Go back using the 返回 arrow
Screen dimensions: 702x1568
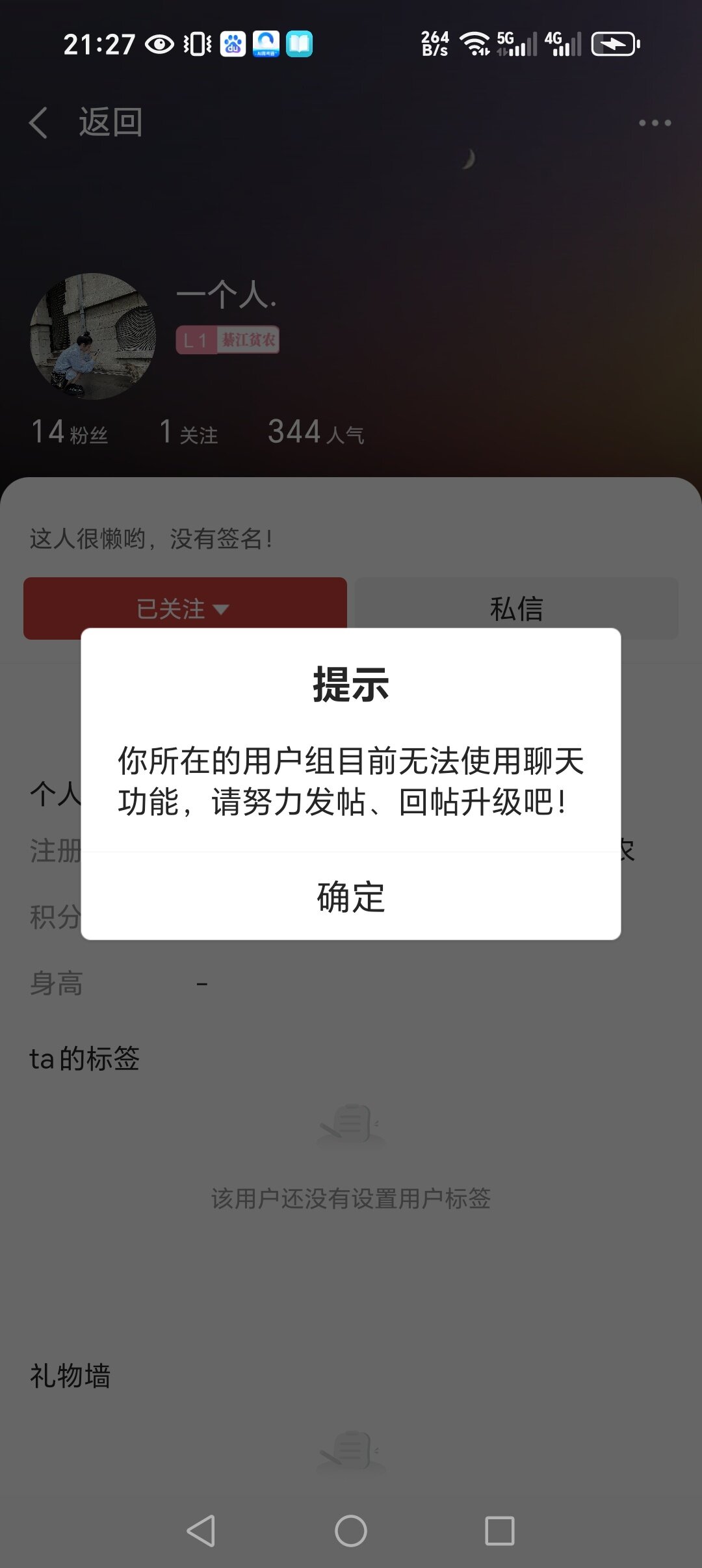(39, 122)
